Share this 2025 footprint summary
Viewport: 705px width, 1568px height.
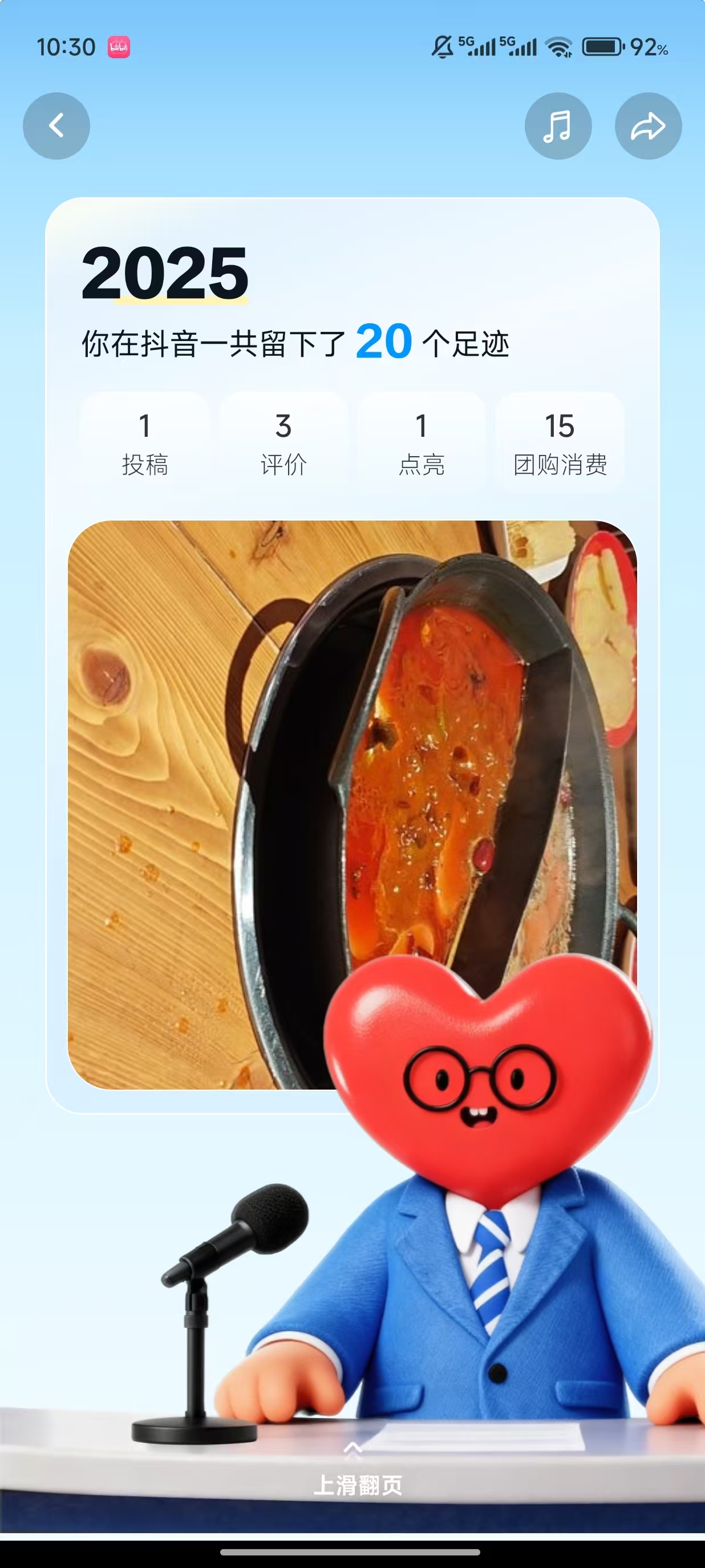point(648,126)
